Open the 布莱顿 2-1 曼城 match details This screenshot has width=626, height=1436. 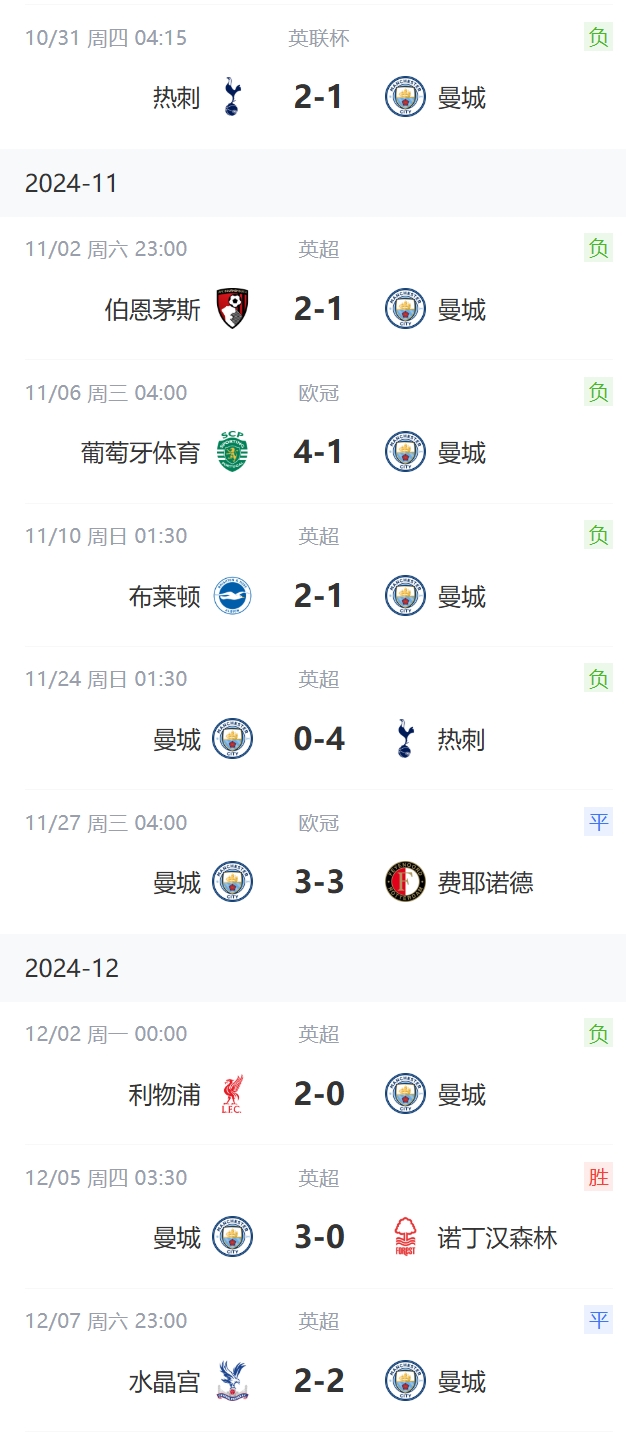tap(318, 596)
